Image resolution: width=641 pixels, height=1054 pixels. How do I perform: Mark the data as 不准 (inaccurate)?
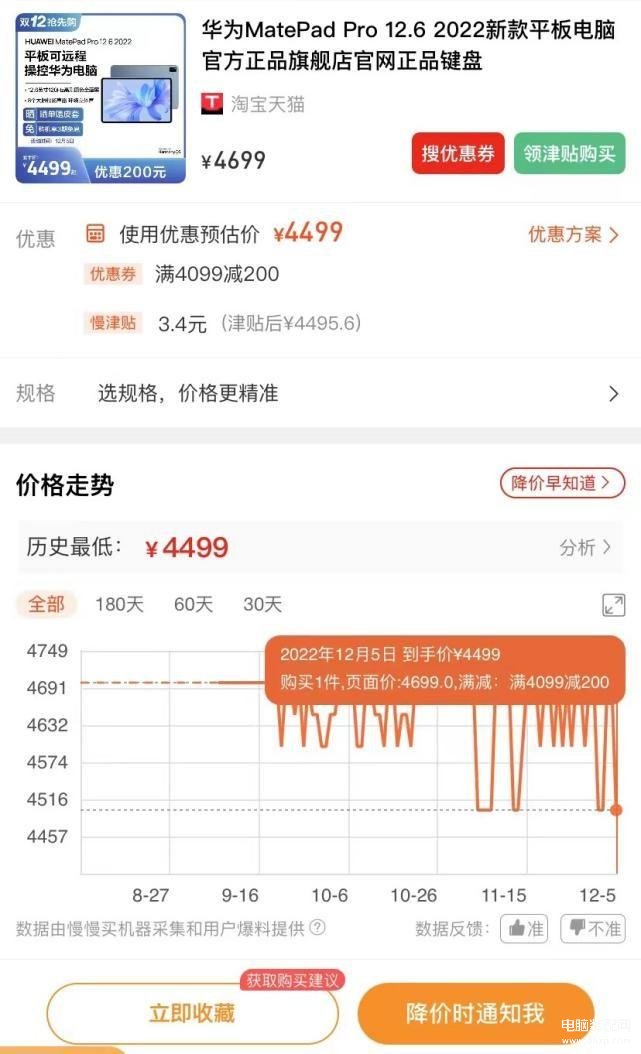[593, 929]
